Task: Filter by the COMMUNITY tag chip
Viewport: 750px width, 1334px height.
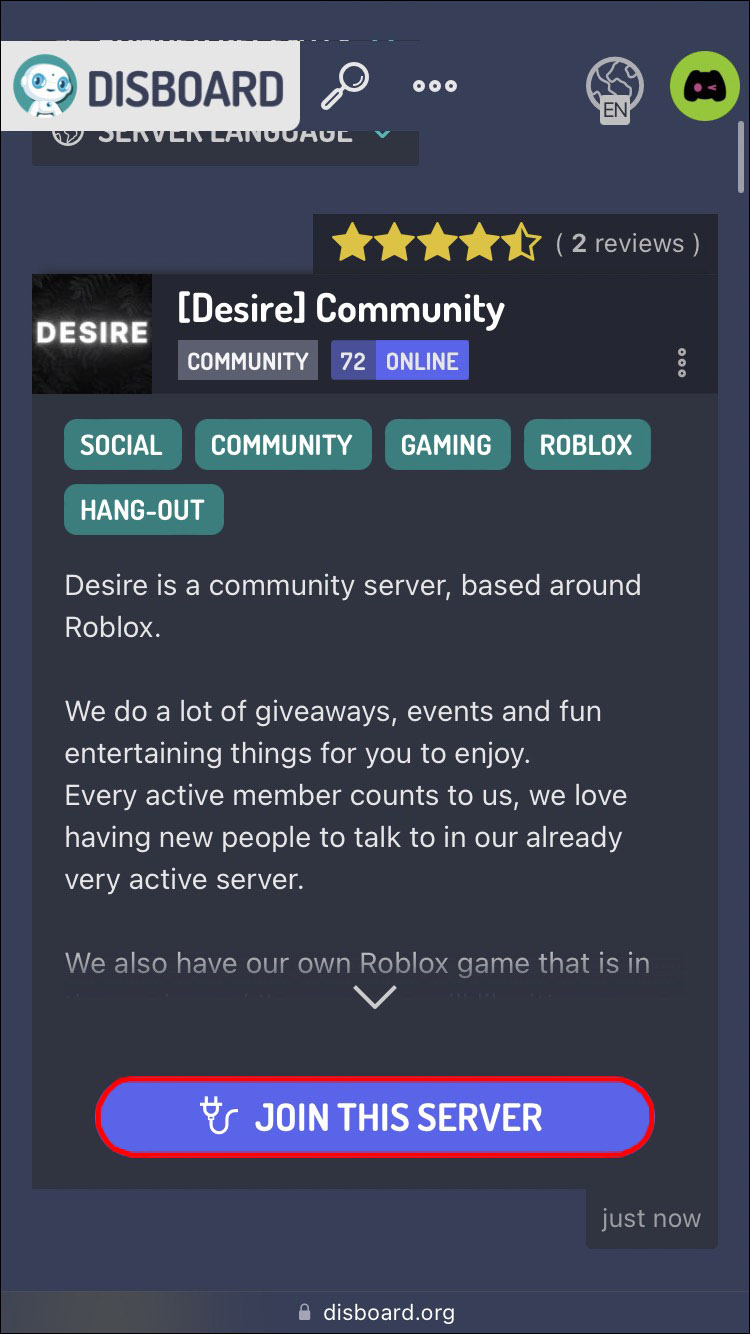Action: [x=282, y=445]
